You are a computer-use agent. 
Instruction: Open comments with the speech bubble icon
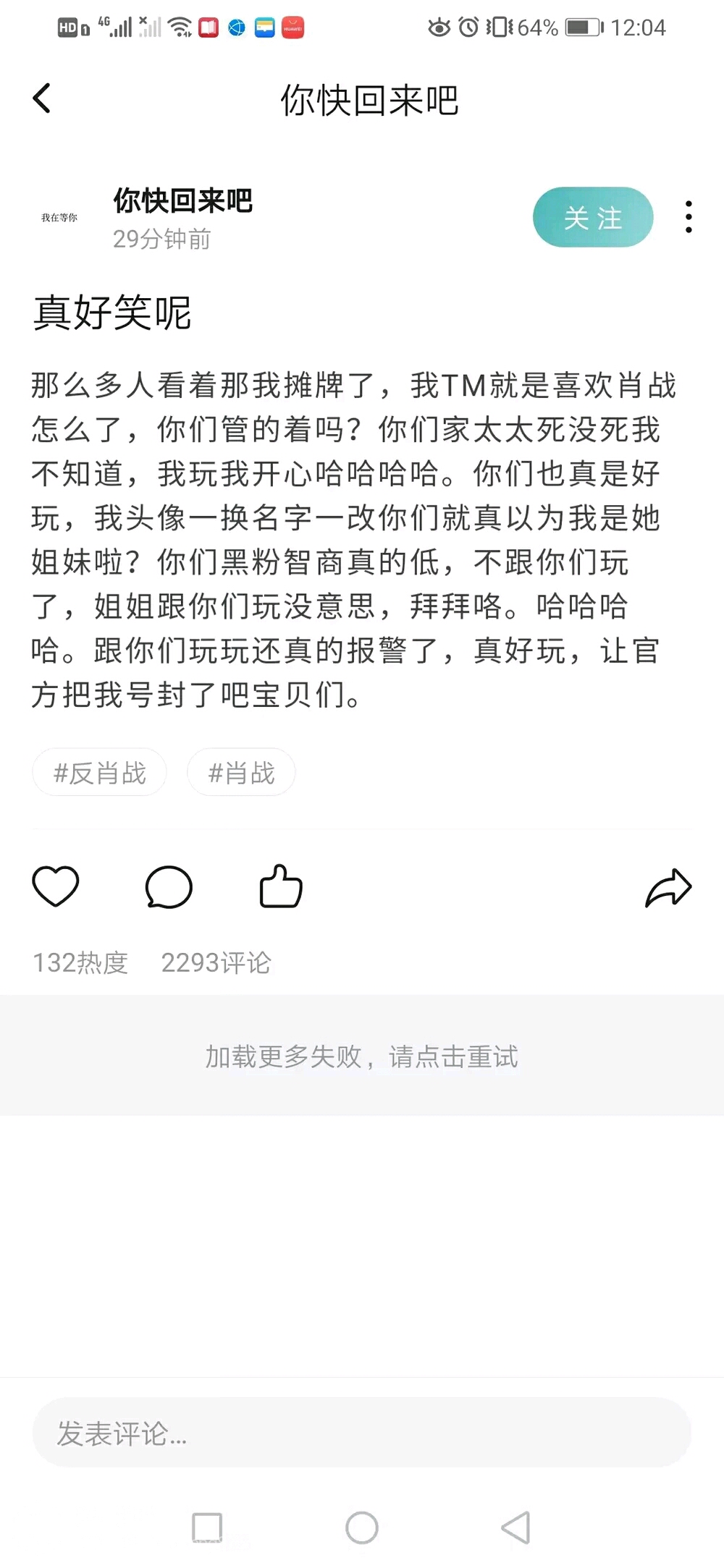[169, 886]
